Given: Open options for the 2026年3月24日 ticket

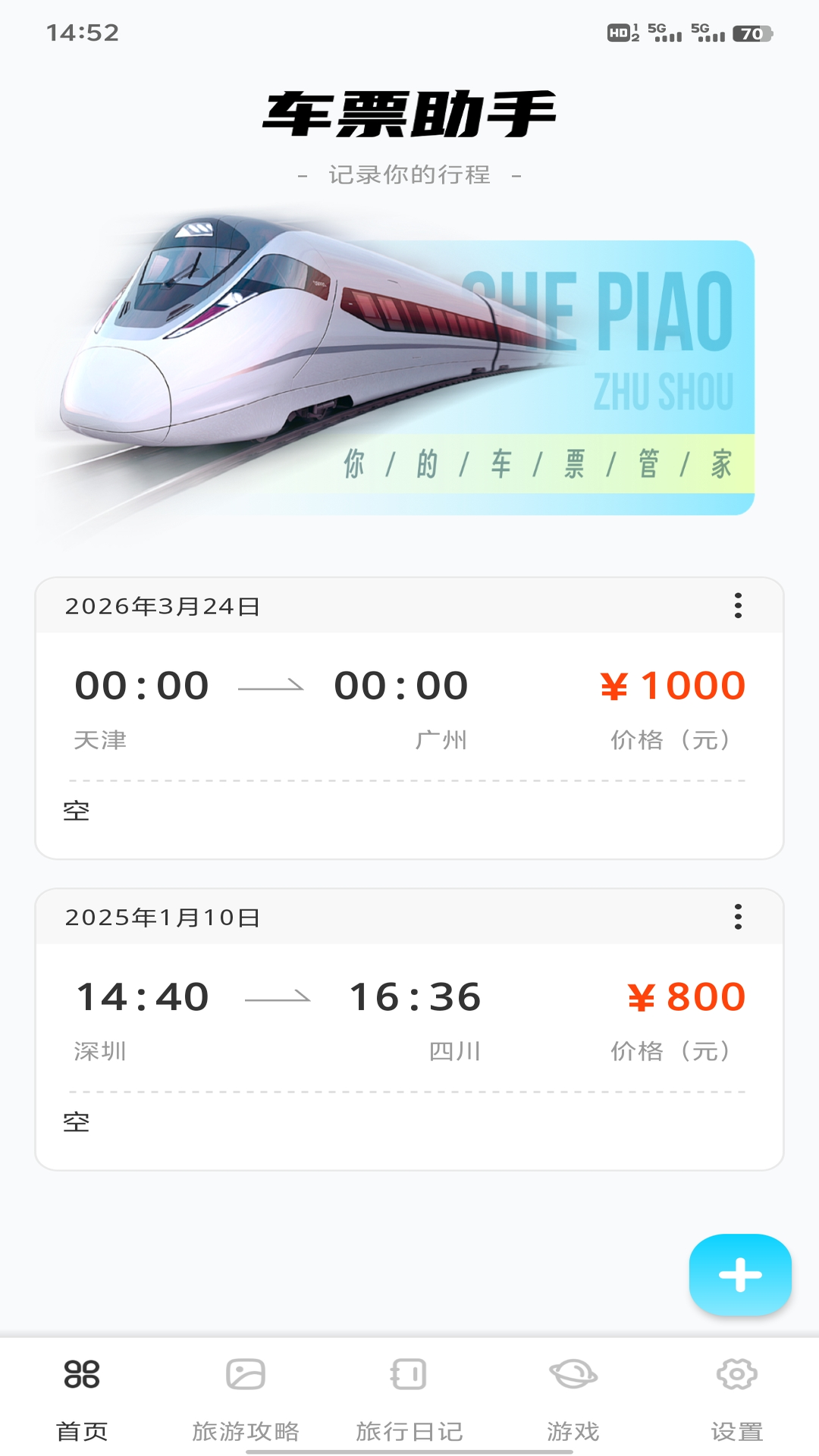Looking at the screenshot, I should pos(738,606).
